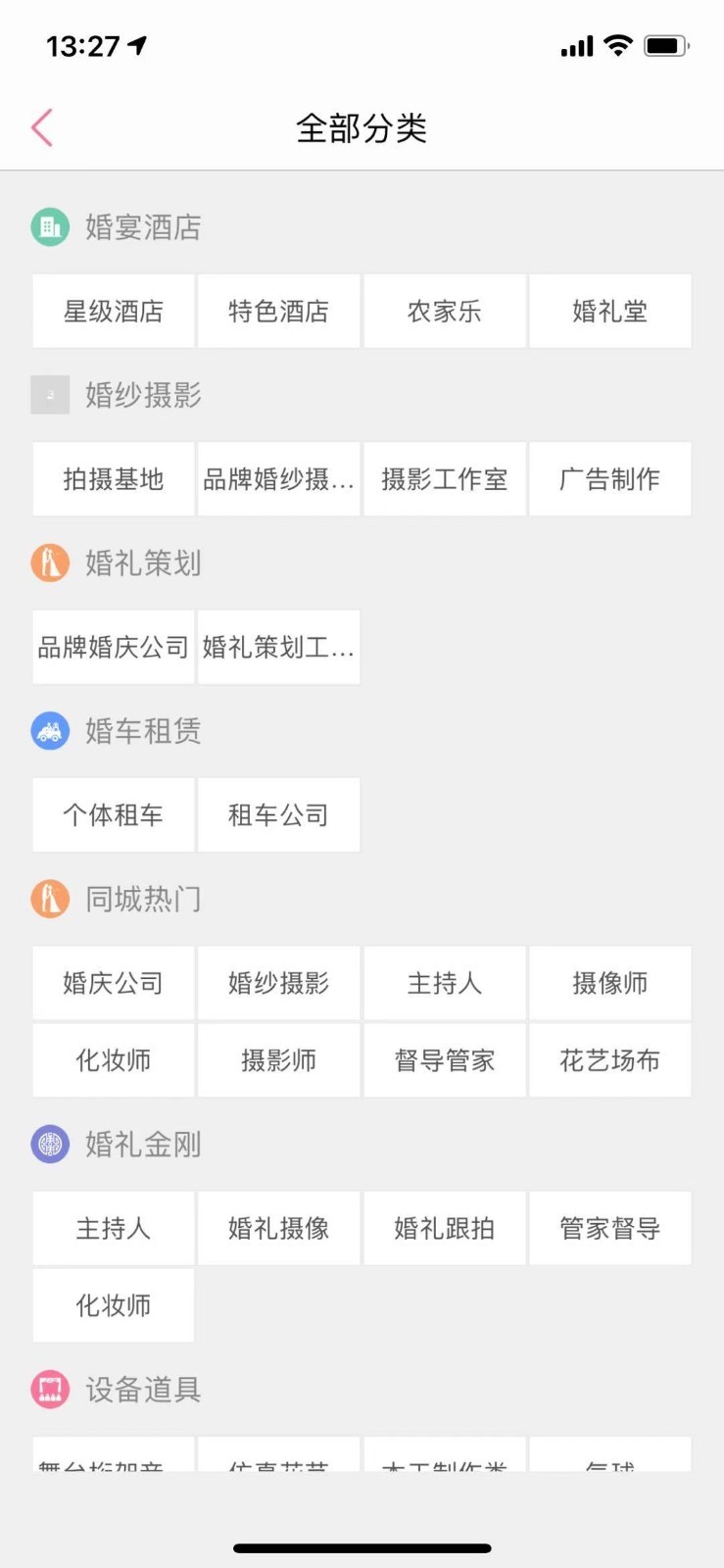This screenshot has width=724, height=1568.
Task: Open the 星级酒店 category
Action: click(x=114, y=312)
